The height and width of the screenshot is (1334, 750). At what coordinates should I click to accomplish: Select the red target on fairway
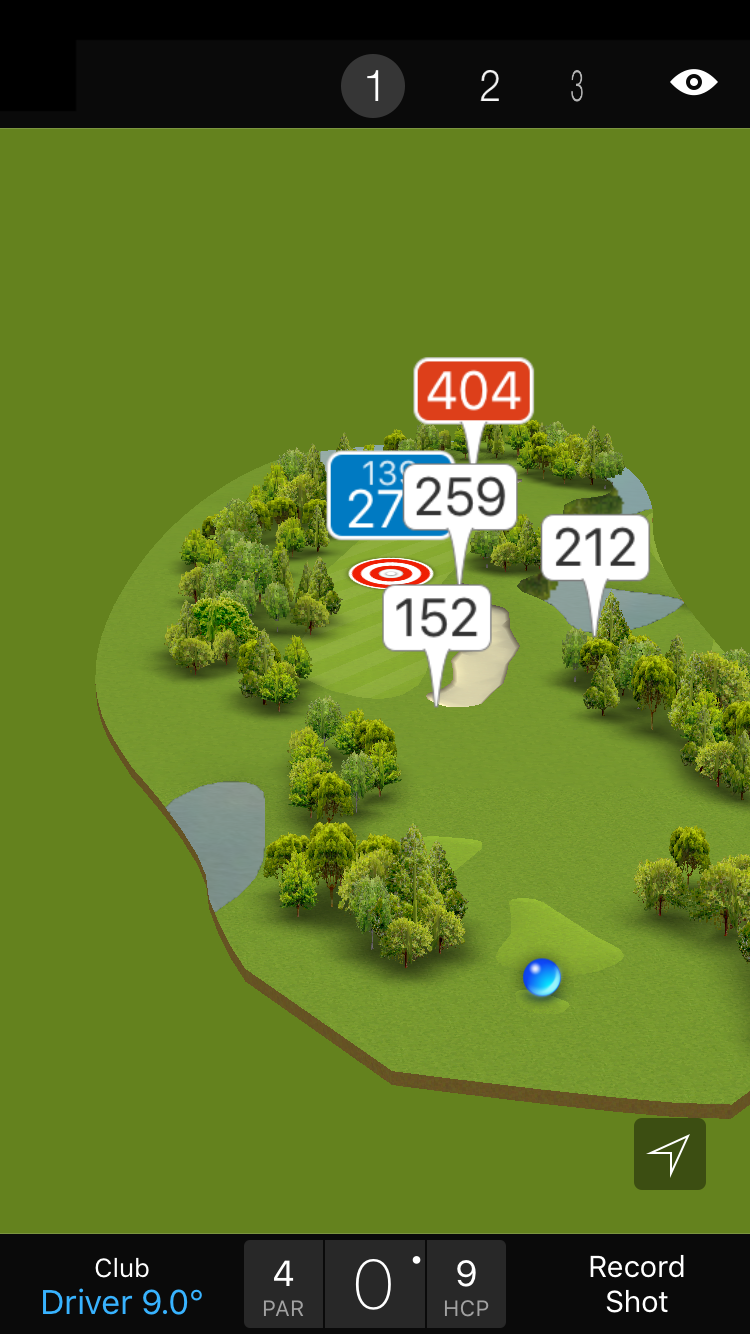point(390,573)
